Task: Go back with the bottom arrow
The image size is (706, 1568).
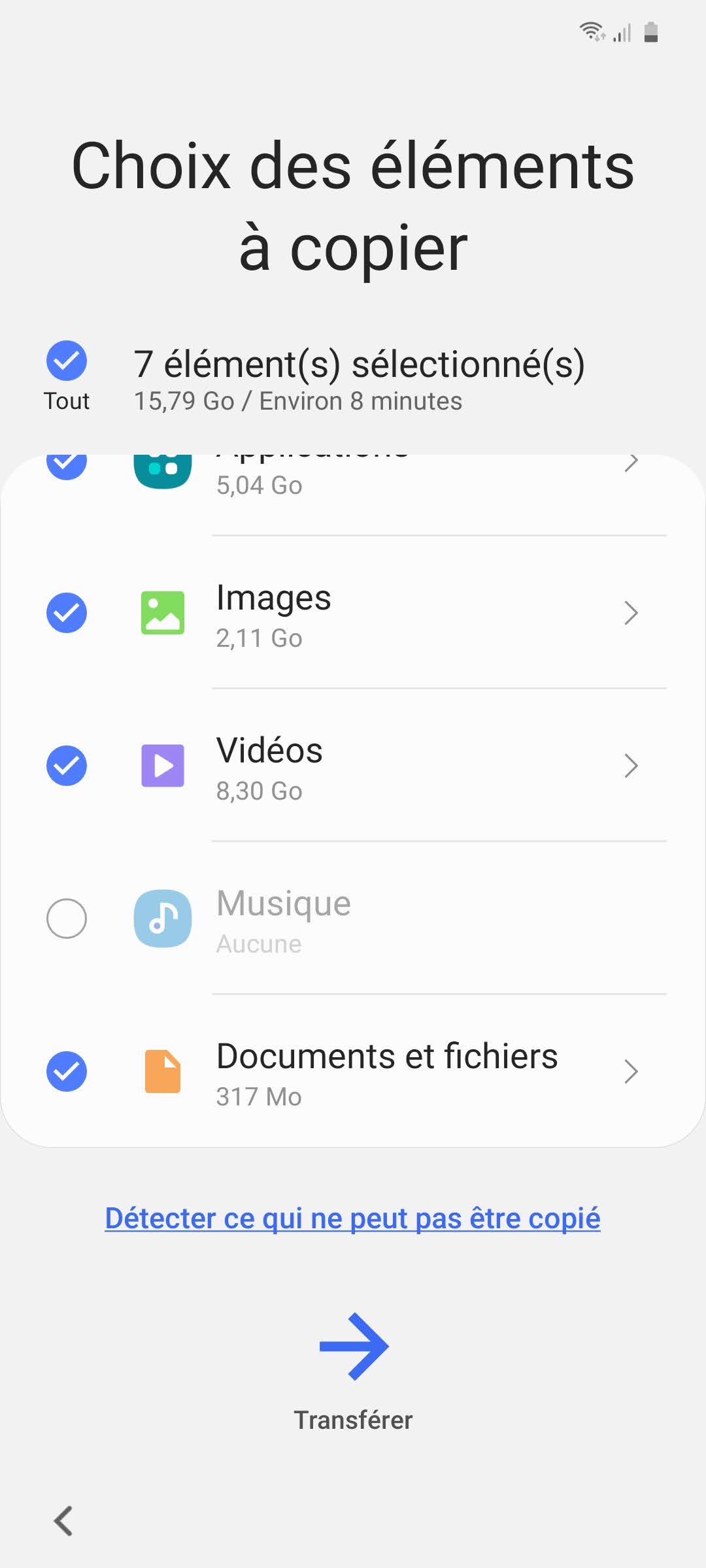Action: pos(63,1521)
